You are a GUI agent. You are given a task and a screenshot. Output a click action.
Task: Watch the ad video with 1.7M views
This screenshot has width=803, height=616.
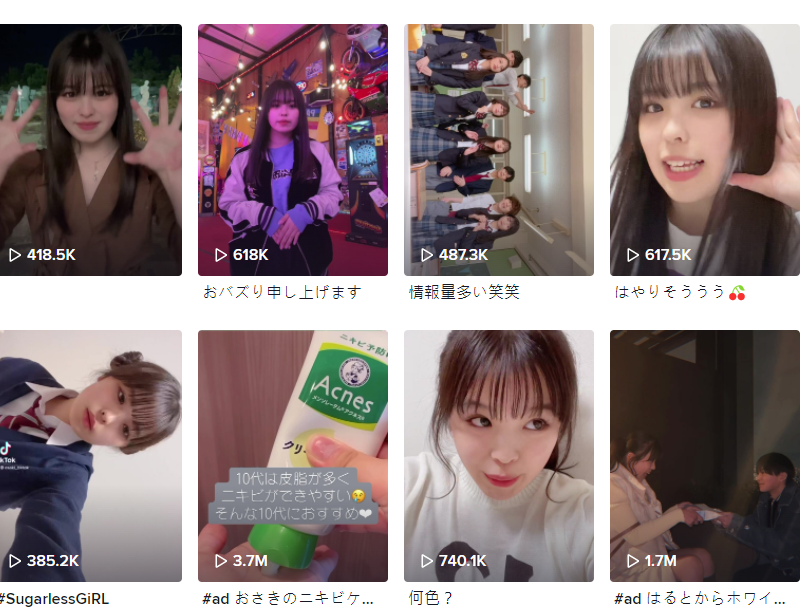[x=704, y=455]
